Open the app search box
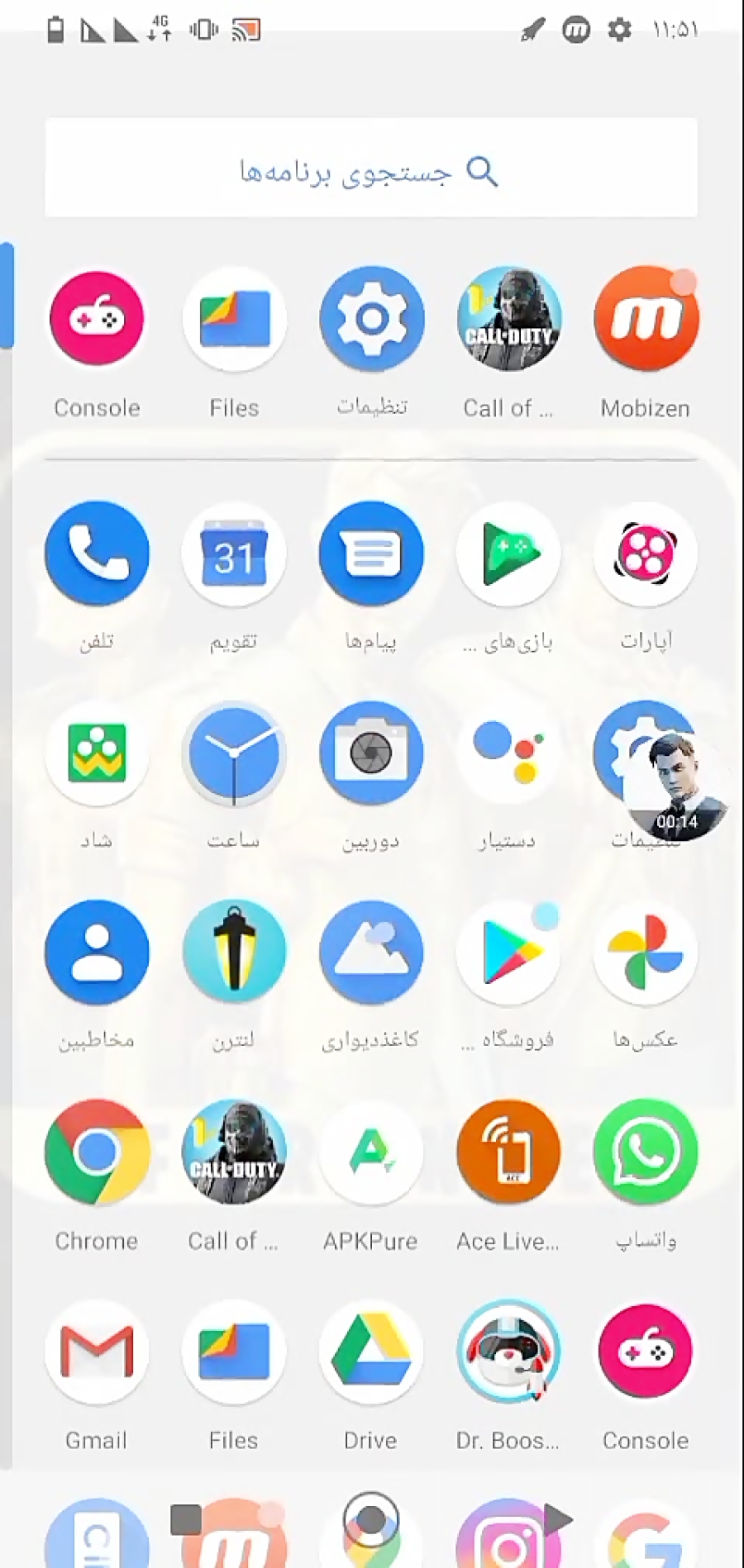The image size is (744, 1568). 371,169
